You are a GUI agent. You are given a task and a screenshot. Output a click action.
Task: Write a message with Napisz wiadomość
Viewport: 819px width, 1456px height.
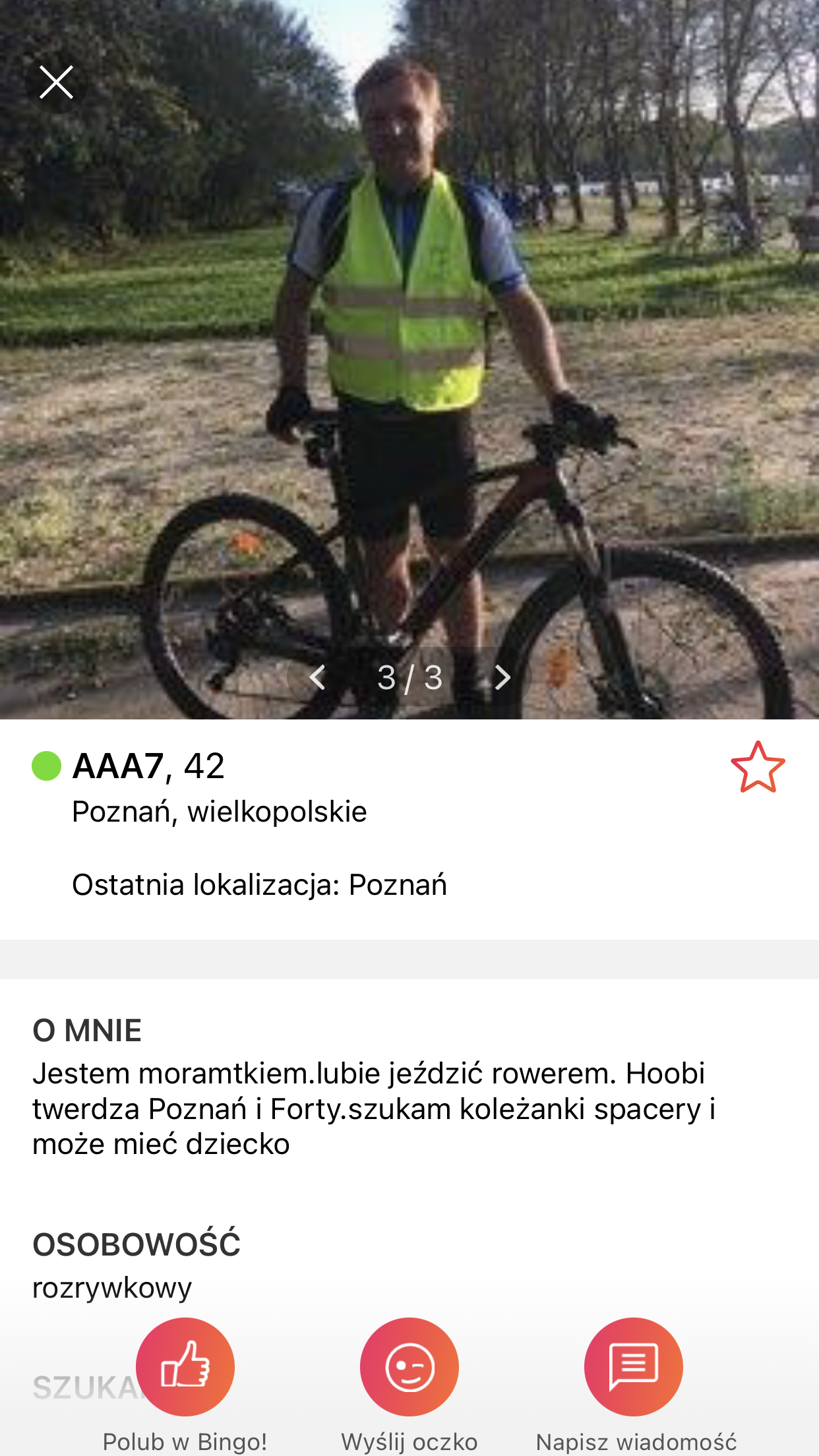pos(634,1366)
